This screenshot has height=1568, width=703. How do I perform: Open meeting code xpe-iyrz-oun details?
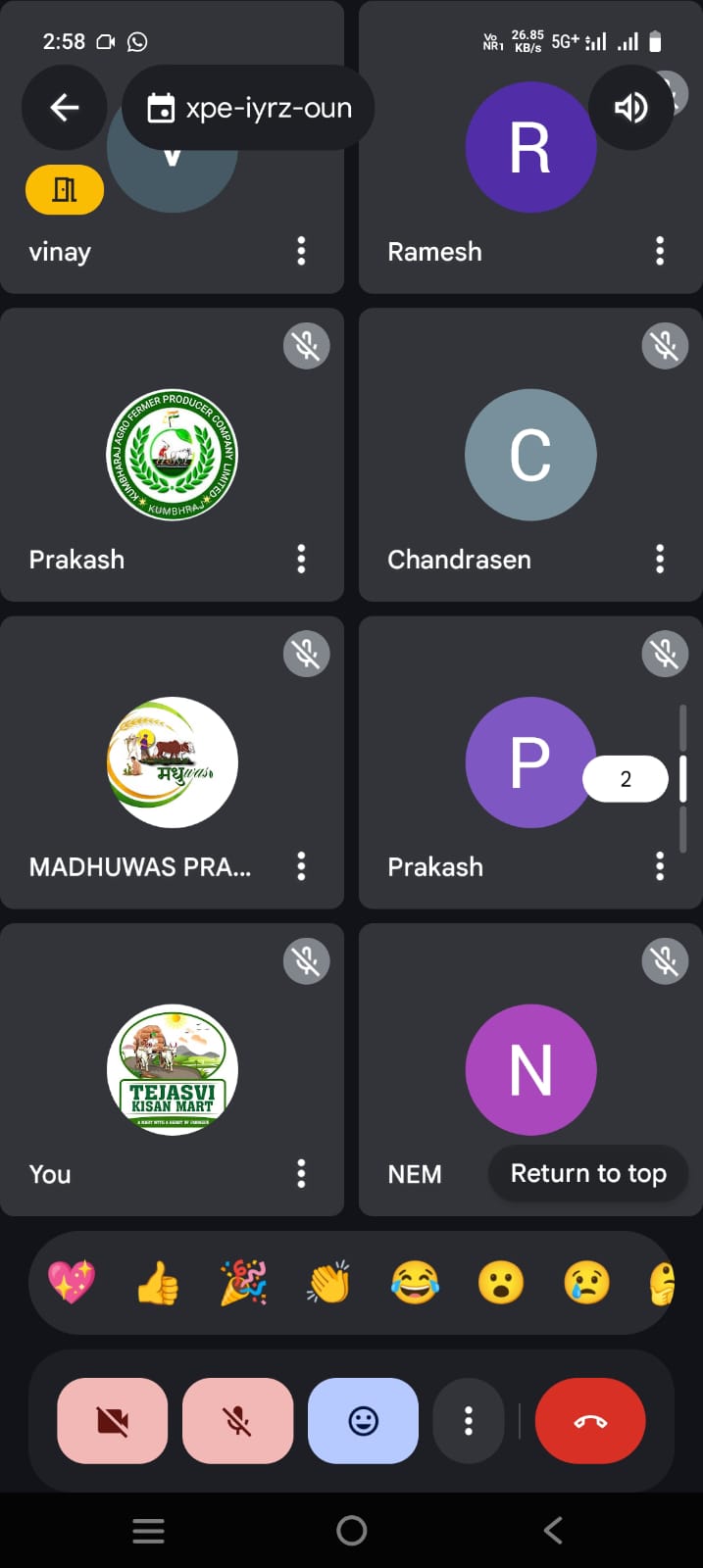(249, 108)
